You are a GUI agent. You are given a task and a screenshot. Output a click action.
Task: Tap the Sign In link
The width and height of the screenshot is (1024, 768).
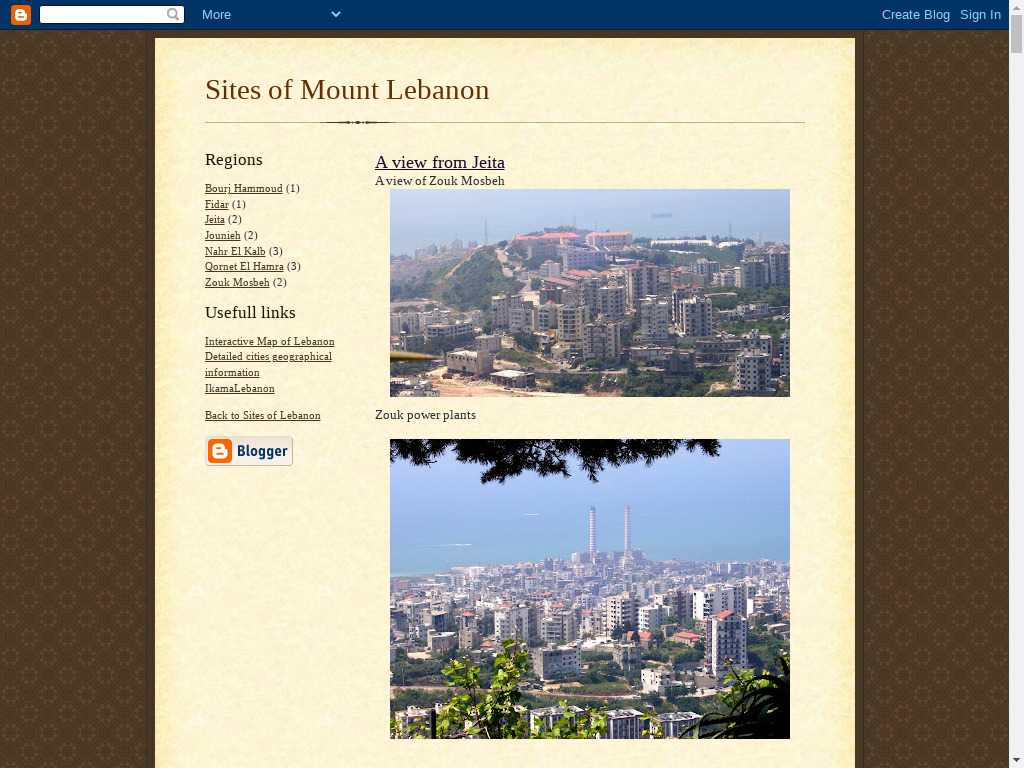pyautogui.click(x=980, y=14)
